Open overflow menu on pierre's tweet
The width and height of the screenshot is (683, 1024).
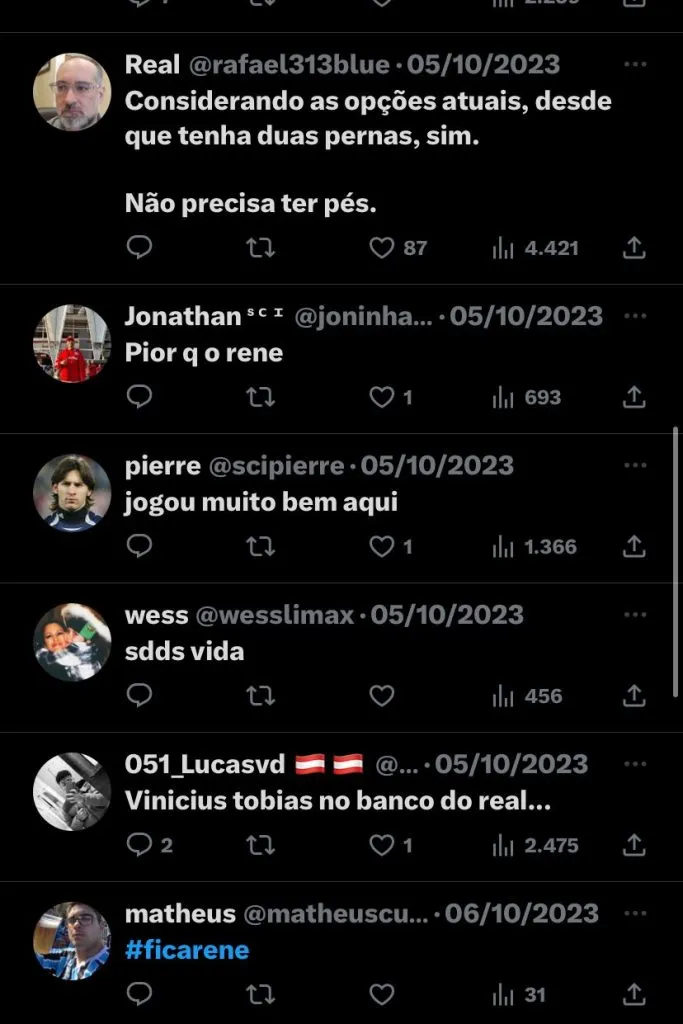click(x=634, y=465)
